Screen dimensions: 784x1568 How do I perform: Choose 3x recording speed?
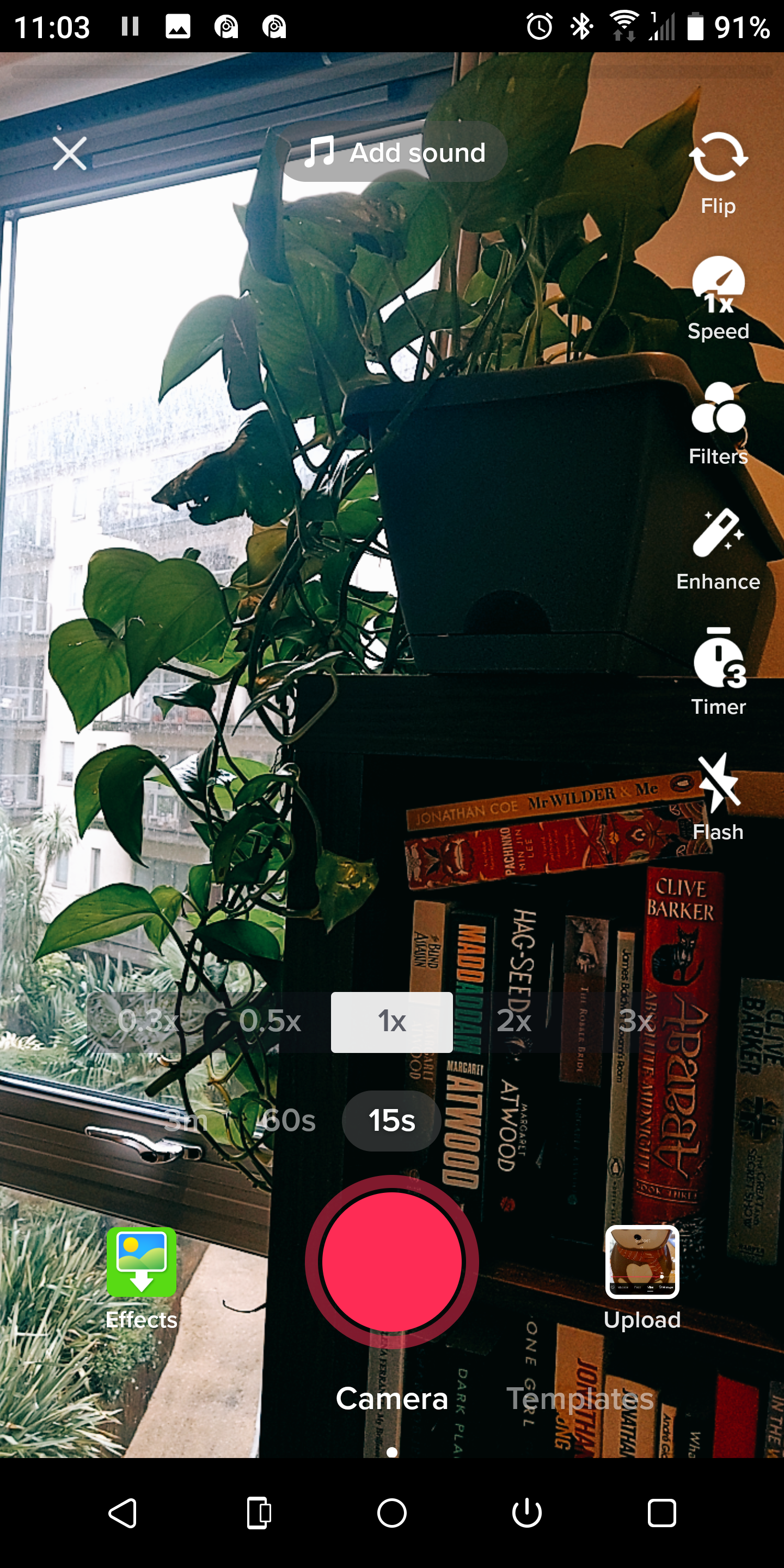click(635, 1021)
